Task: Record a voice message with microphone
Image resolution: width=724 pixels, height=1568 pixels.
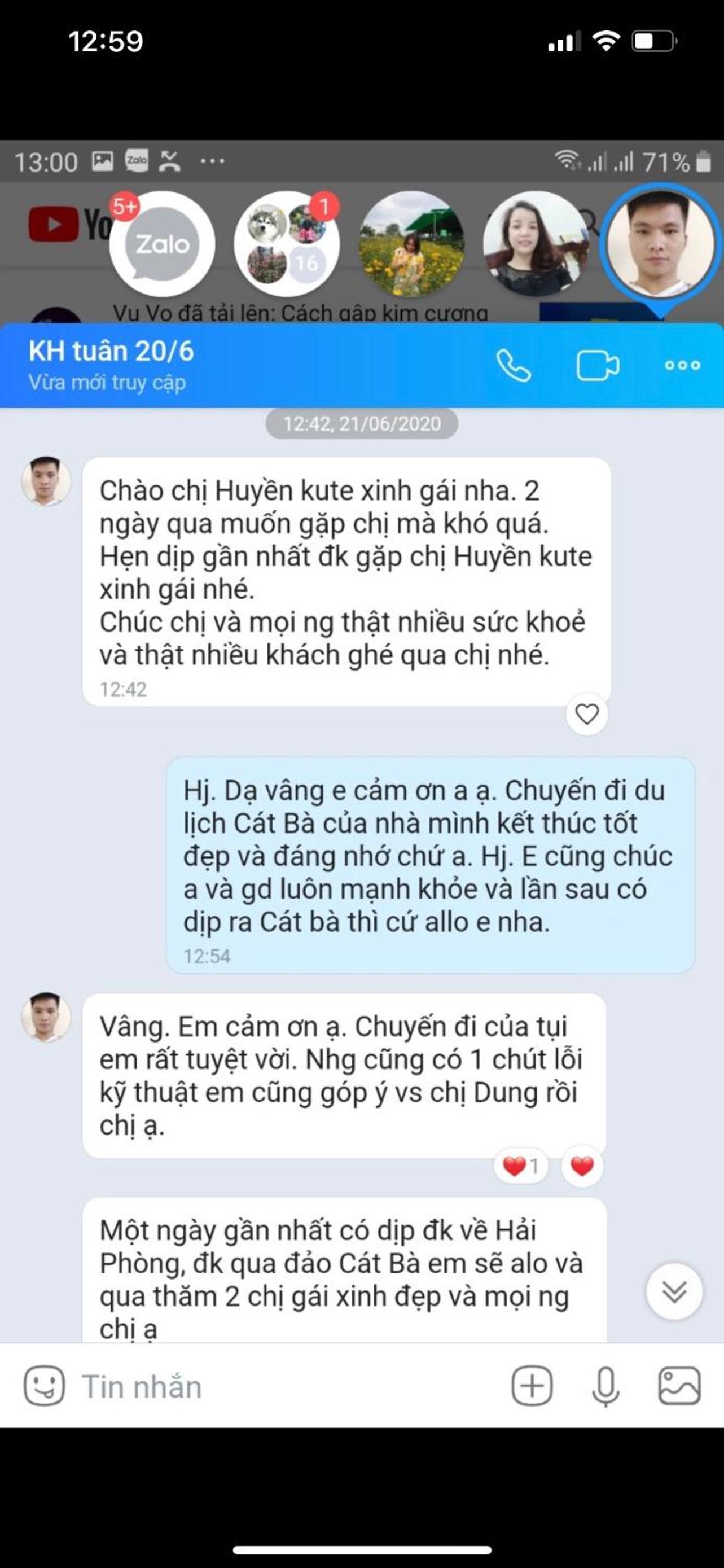Action: click(x=605, y=1387)
